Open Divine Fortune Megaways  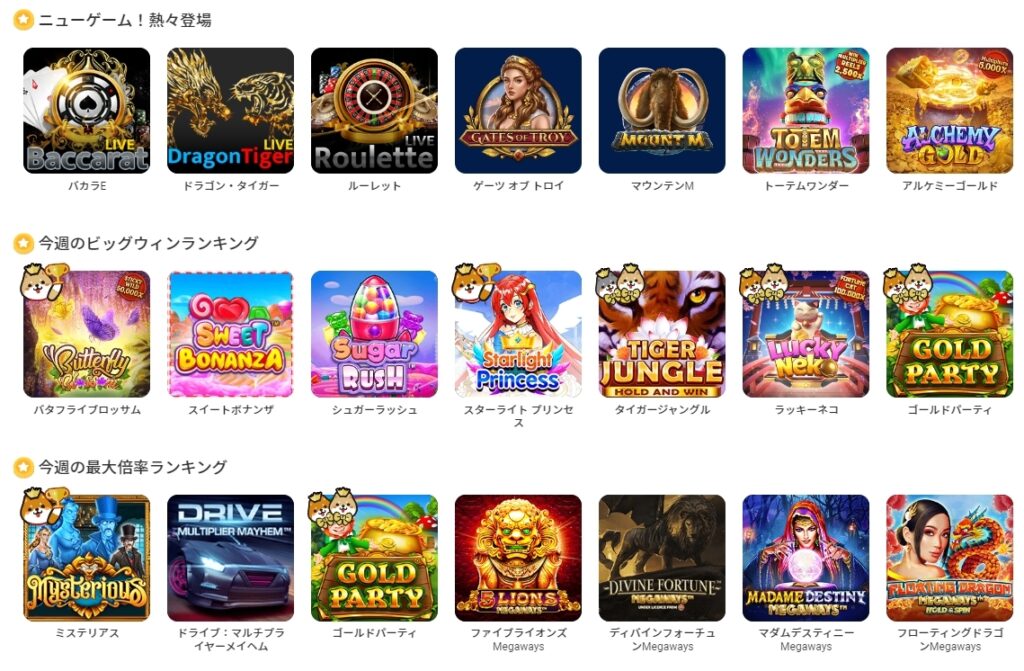[x=662, y=558]
